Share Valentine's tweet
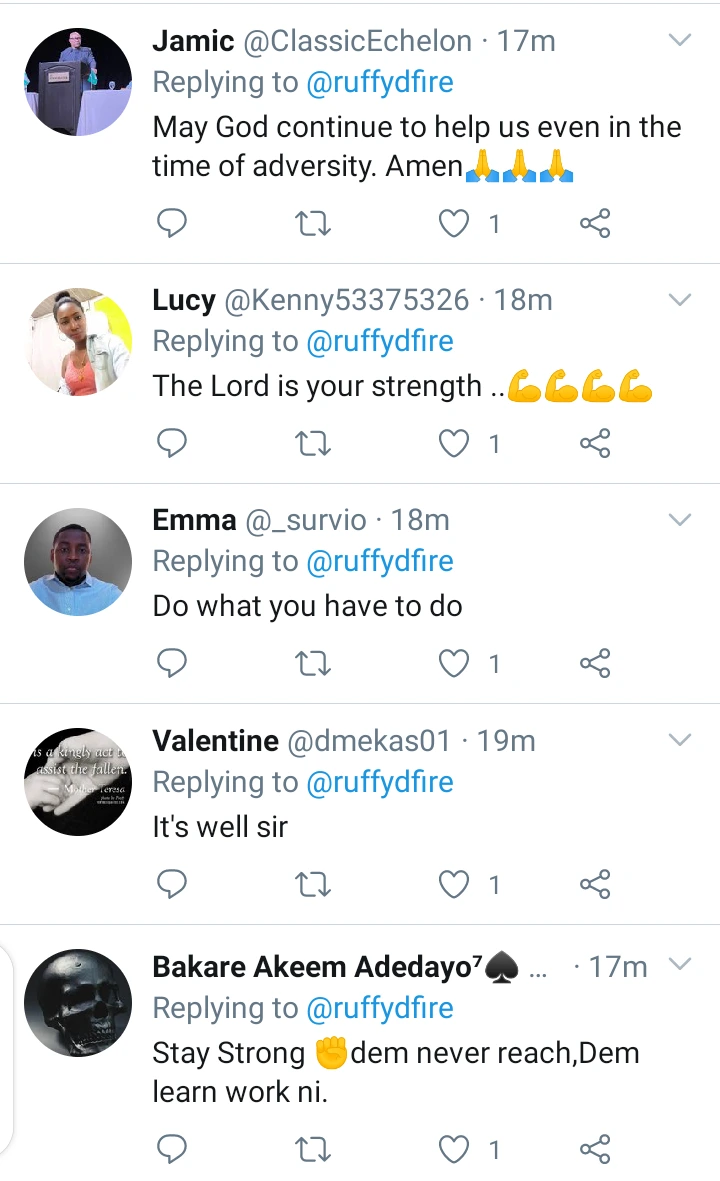 coord(595,884)
